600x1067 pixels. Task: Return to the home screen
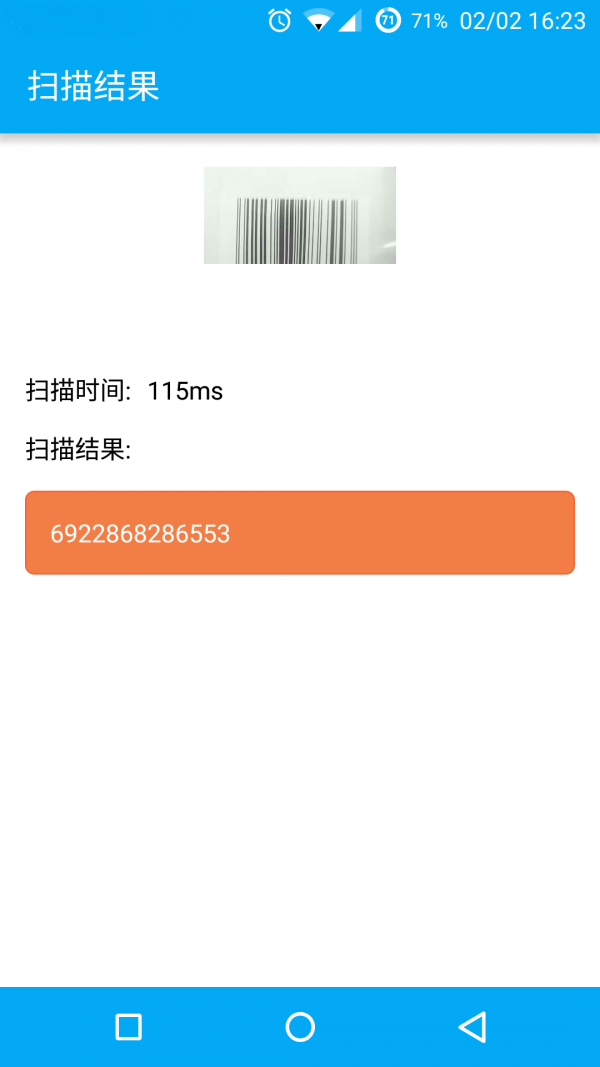pos(300,1027)
